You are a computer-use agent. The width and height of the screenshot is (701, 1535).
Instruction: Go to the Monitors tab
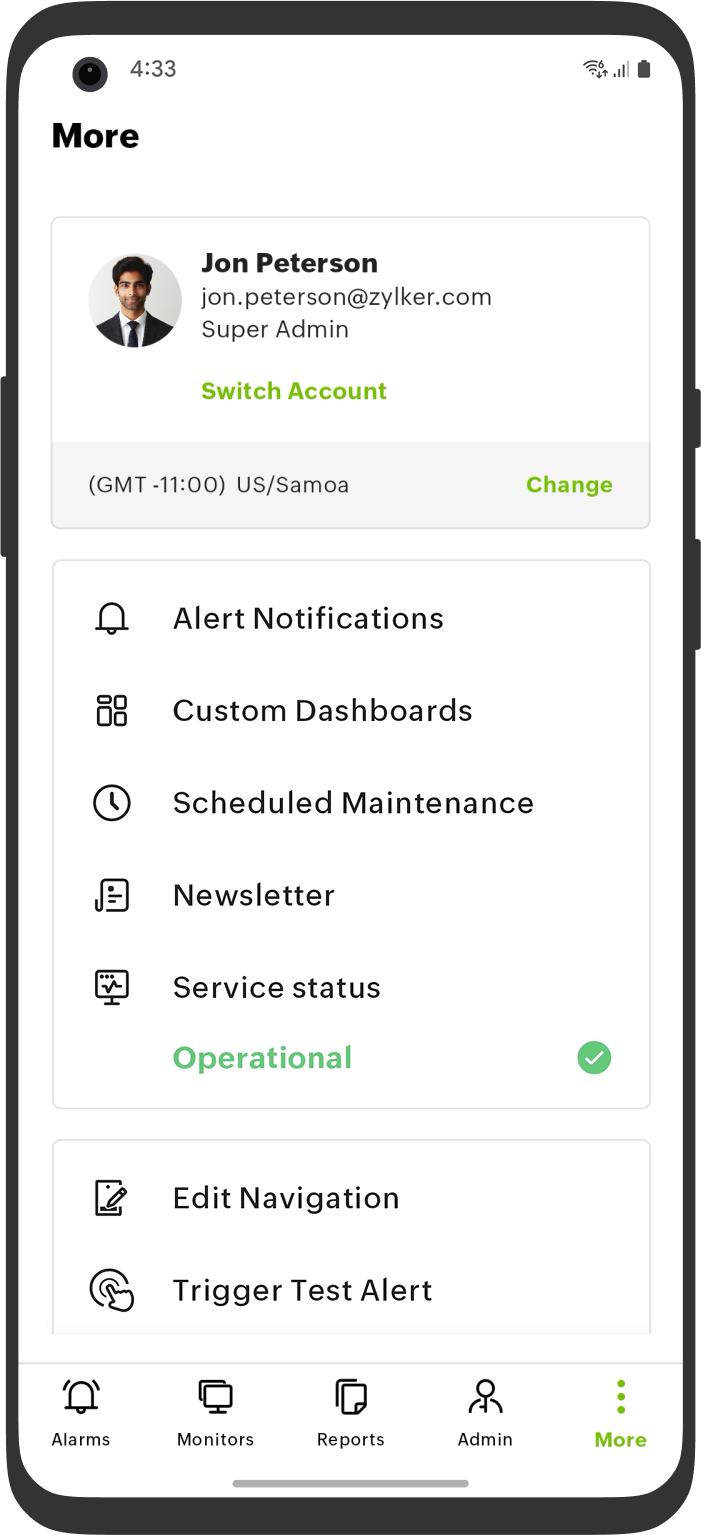coord(215,1412)
